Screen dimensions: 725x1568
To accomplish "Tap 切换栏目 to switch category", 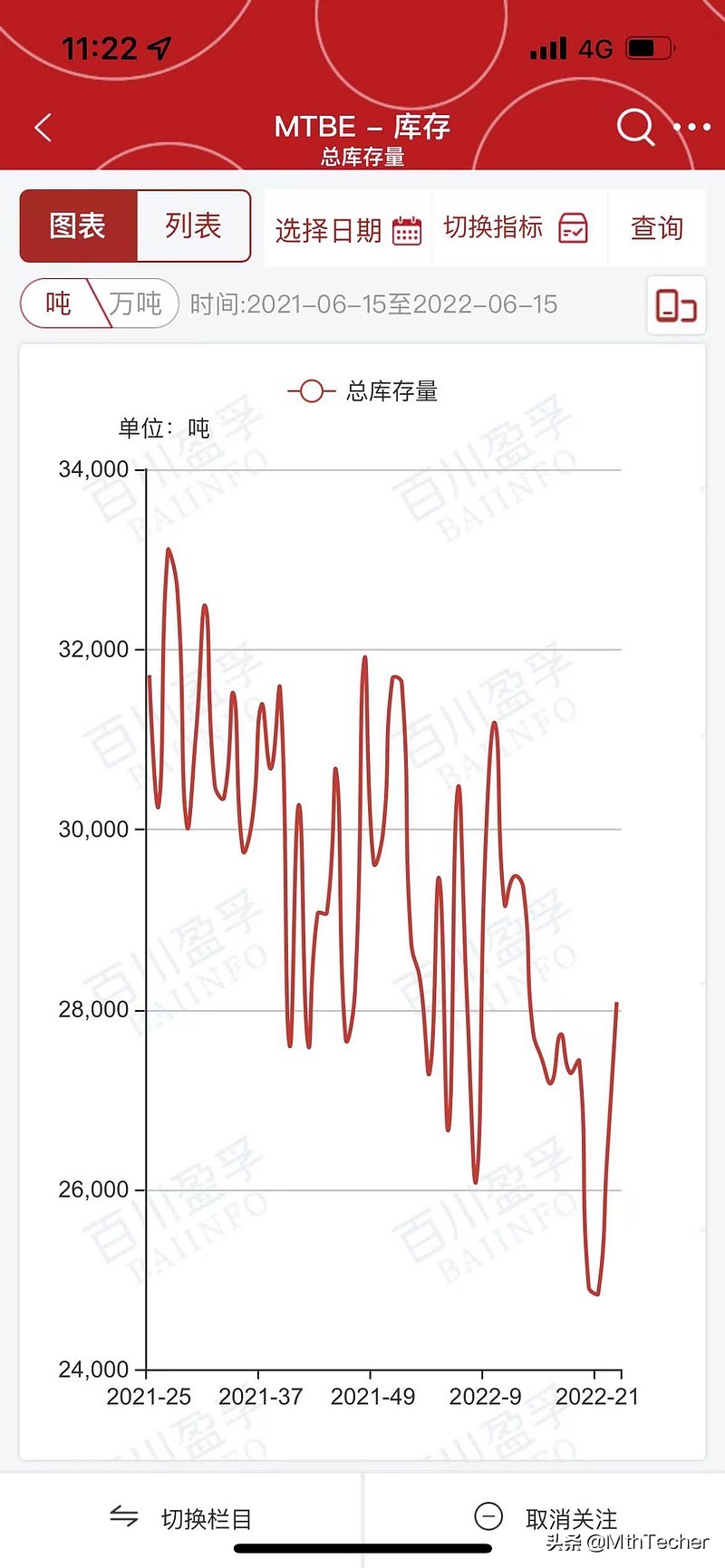I will (181, 1518).
